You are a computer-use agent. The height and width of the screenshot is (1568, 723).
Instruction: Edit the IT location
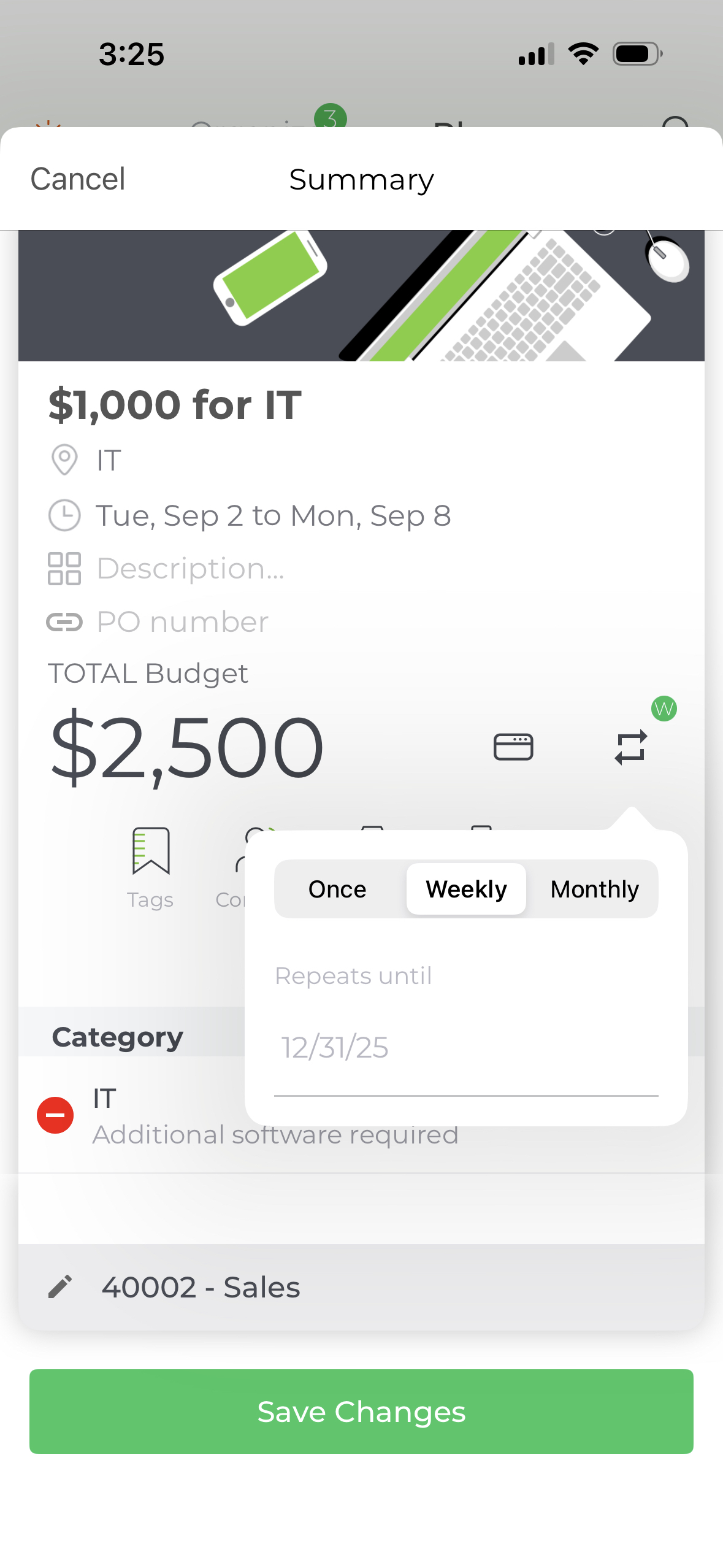click(109, 460)
